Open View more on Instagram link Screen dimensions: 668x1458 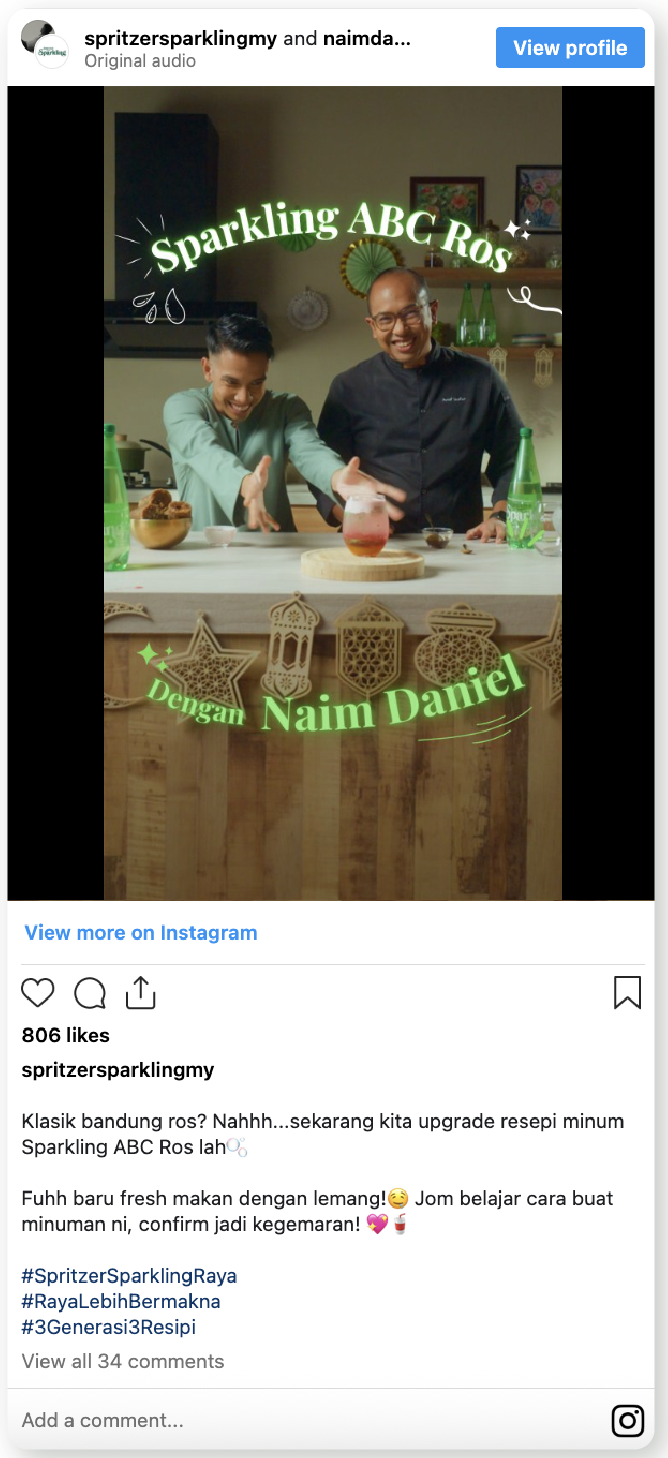[141, 933]
